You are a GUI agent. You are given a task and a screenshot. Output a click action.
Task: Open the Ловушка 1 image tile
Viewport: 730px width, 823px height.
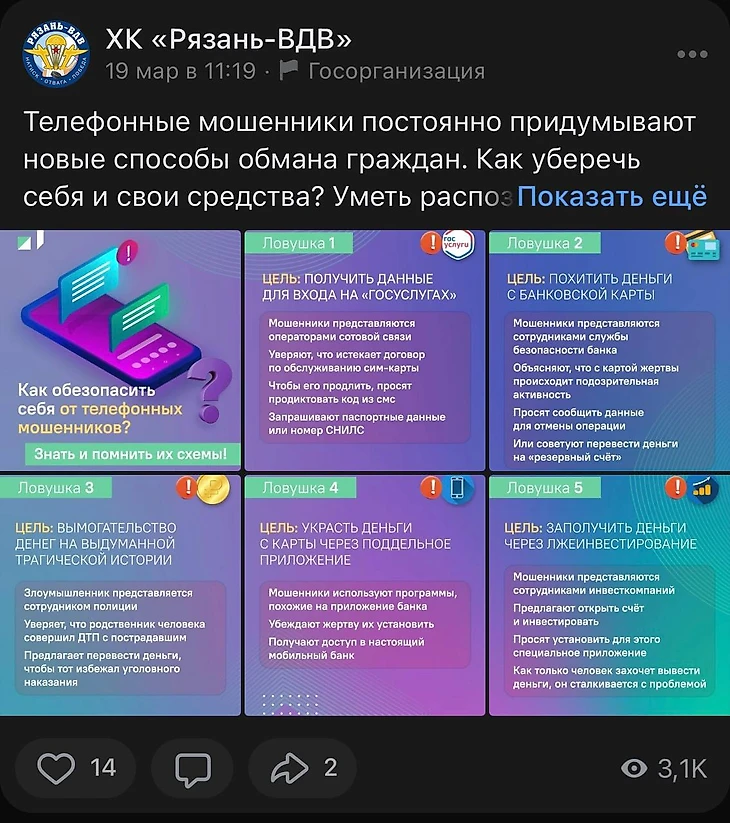[x=364, y=350]
